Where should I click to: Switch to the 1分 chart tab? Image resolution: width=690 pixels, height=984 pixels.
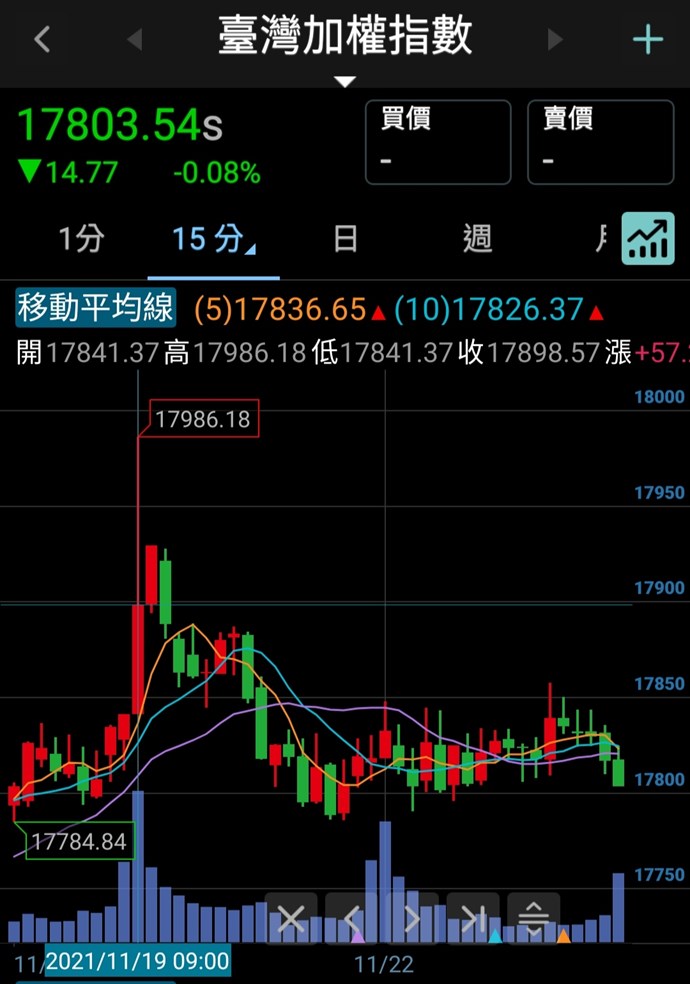(x=80, y=239)
